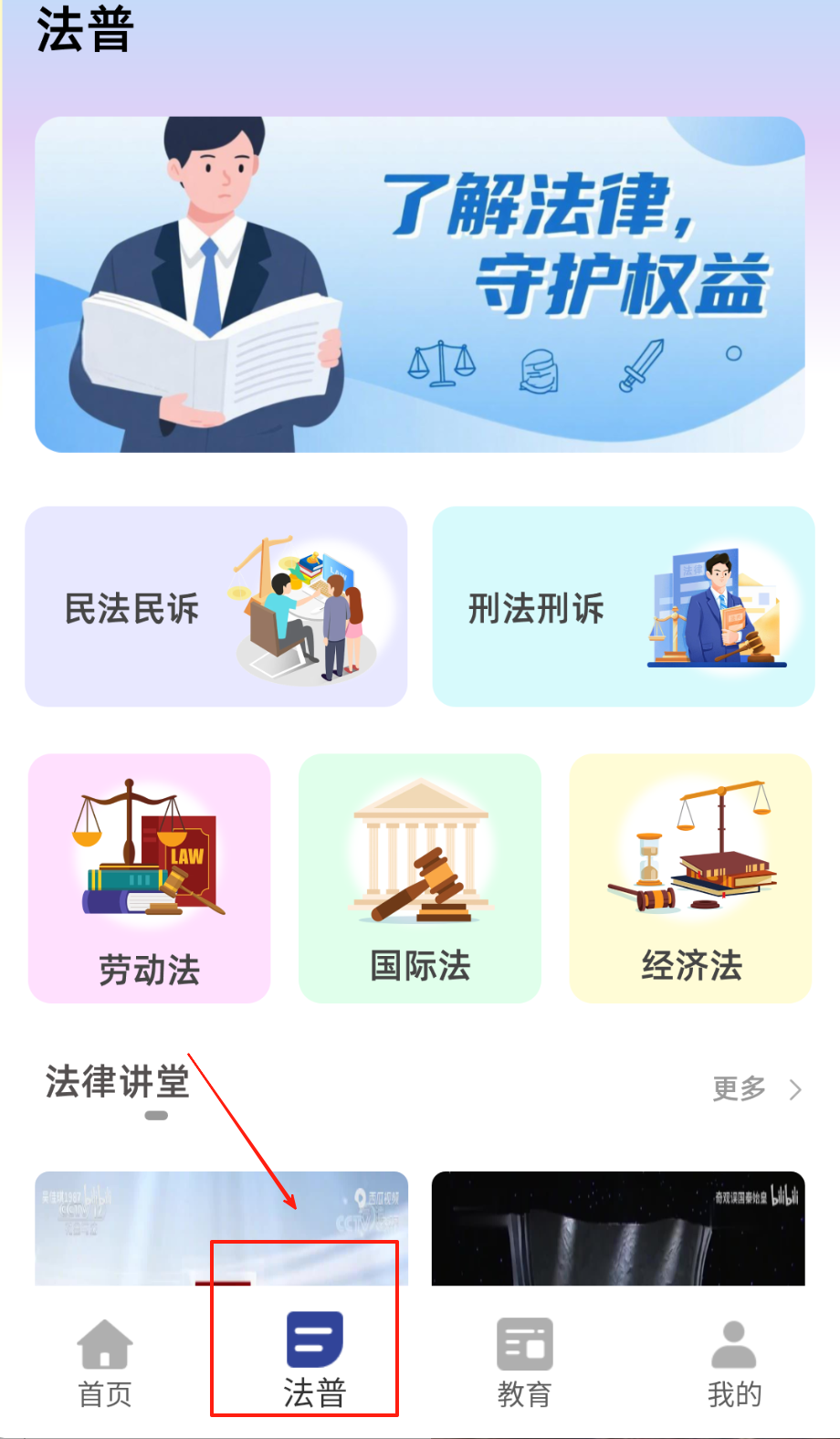Open the 劳动法 section
Image resolution: width=840 pixels, height=1439 pixels.
coord(150,878)
